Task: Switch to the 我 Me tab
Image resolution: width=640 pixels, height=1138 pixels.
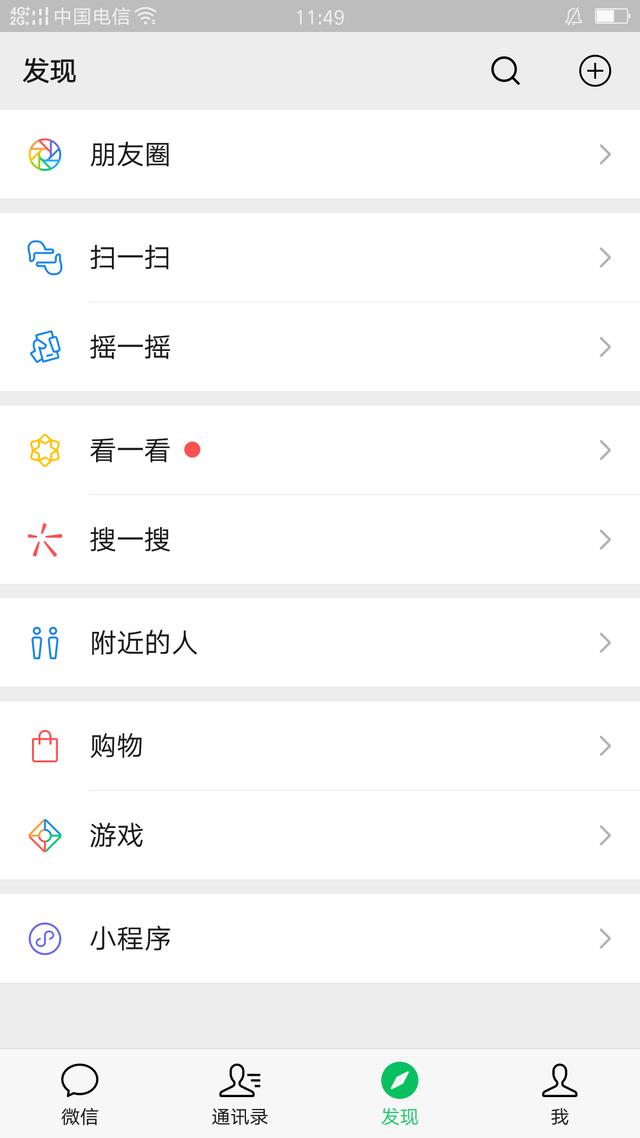Action: click(560, 1094)
